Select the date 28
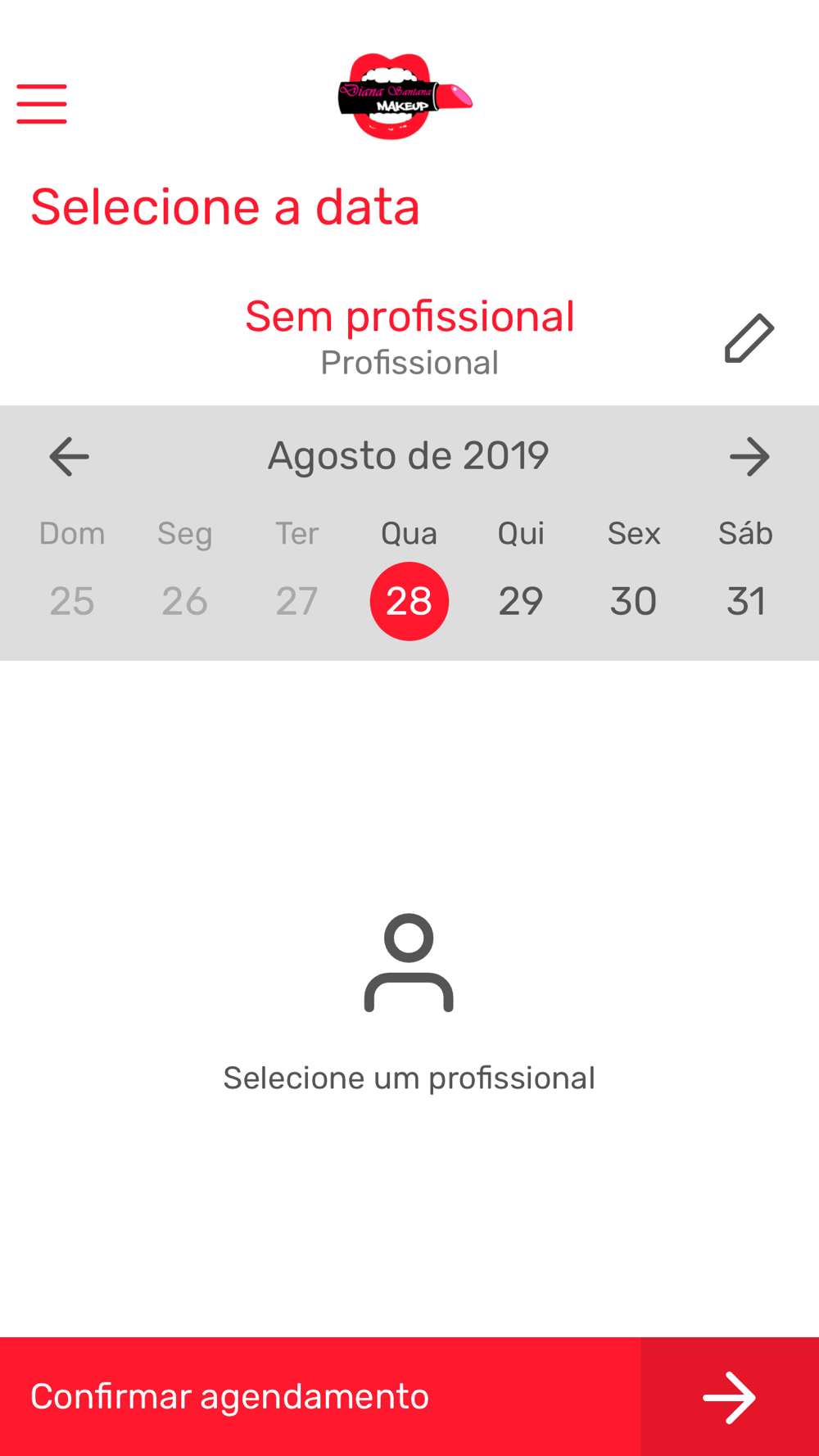This screenshot has width=819, height=1456. (409, 601)
